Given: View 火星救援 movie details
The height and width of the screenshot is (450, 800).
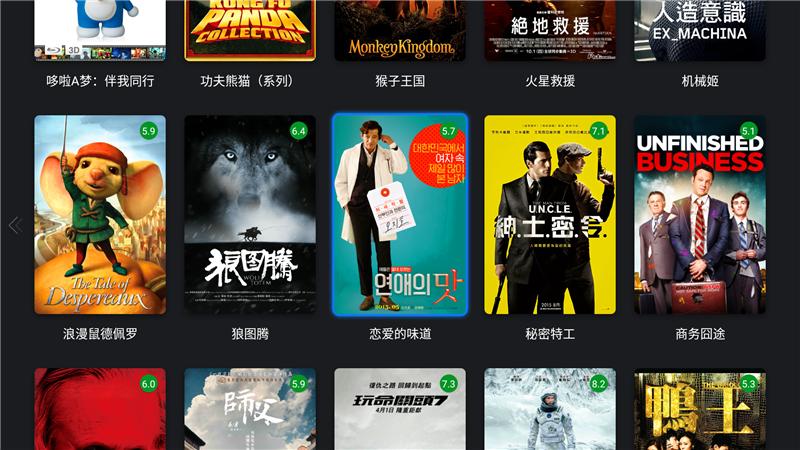Looking at the screenshot, I should tap(550, 30).
